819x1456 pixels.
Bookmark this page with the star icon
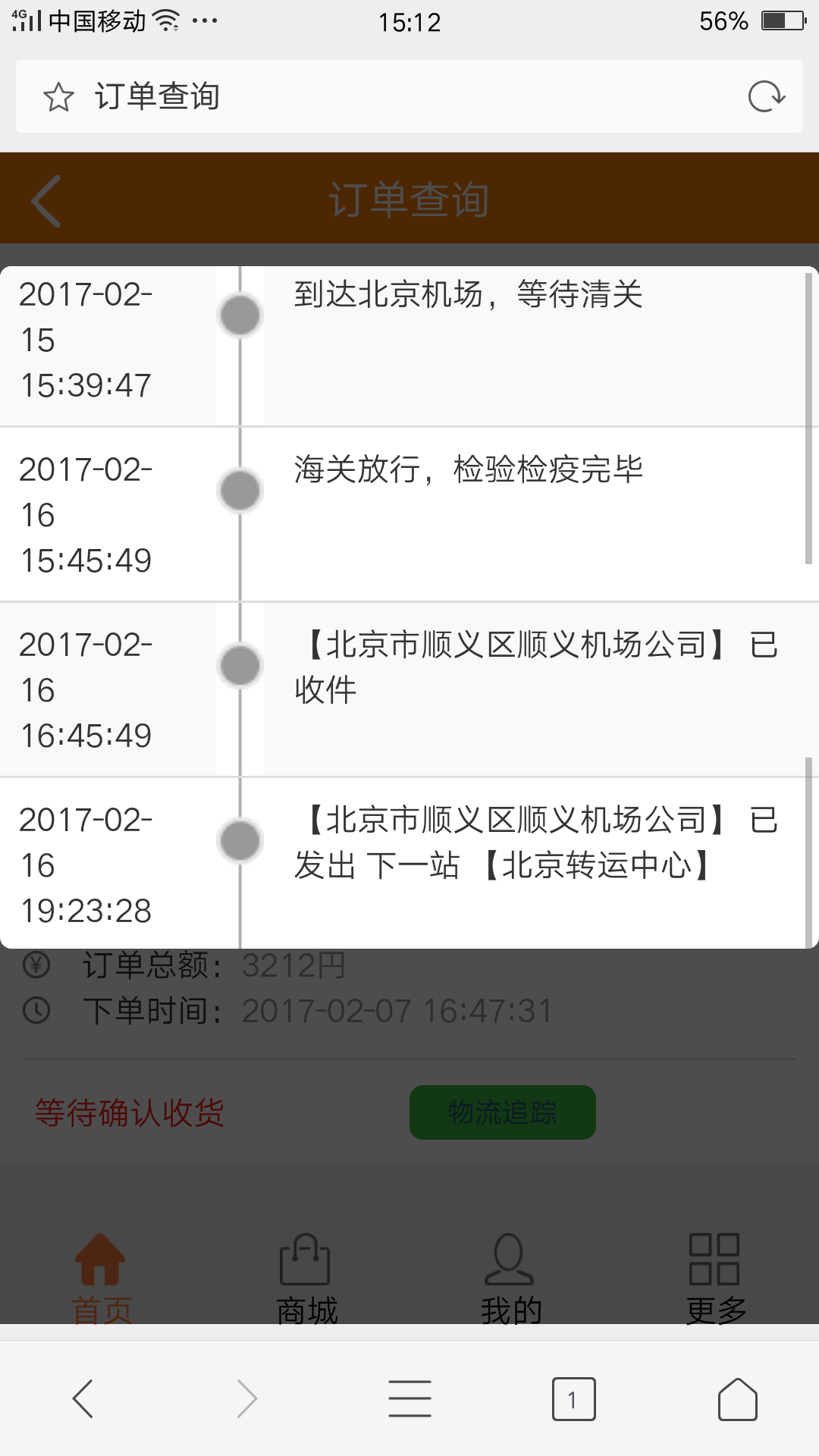pyautogui.click(x=58, y=97)
